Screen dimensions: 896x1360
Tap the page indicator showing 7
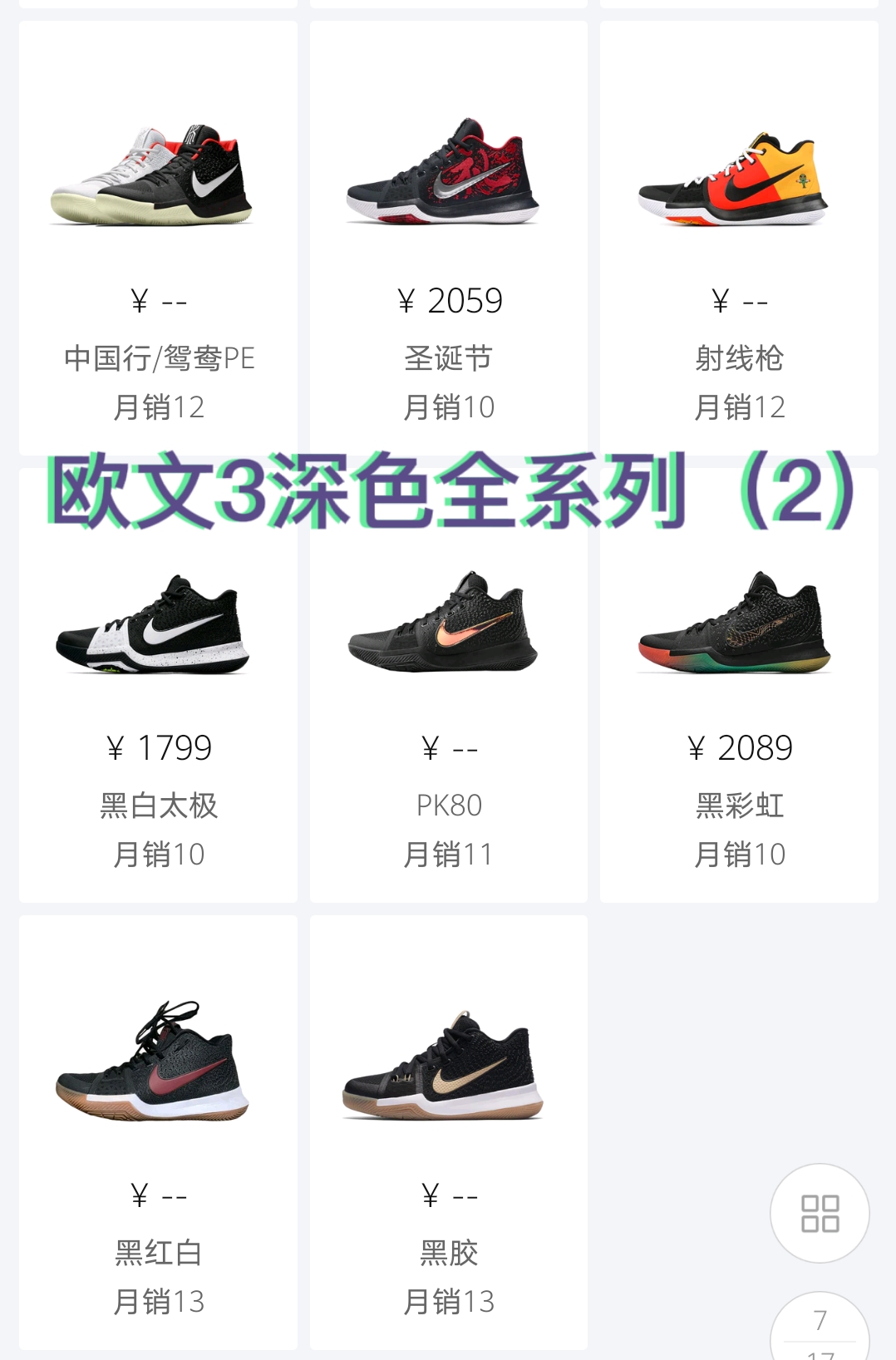820,1326
